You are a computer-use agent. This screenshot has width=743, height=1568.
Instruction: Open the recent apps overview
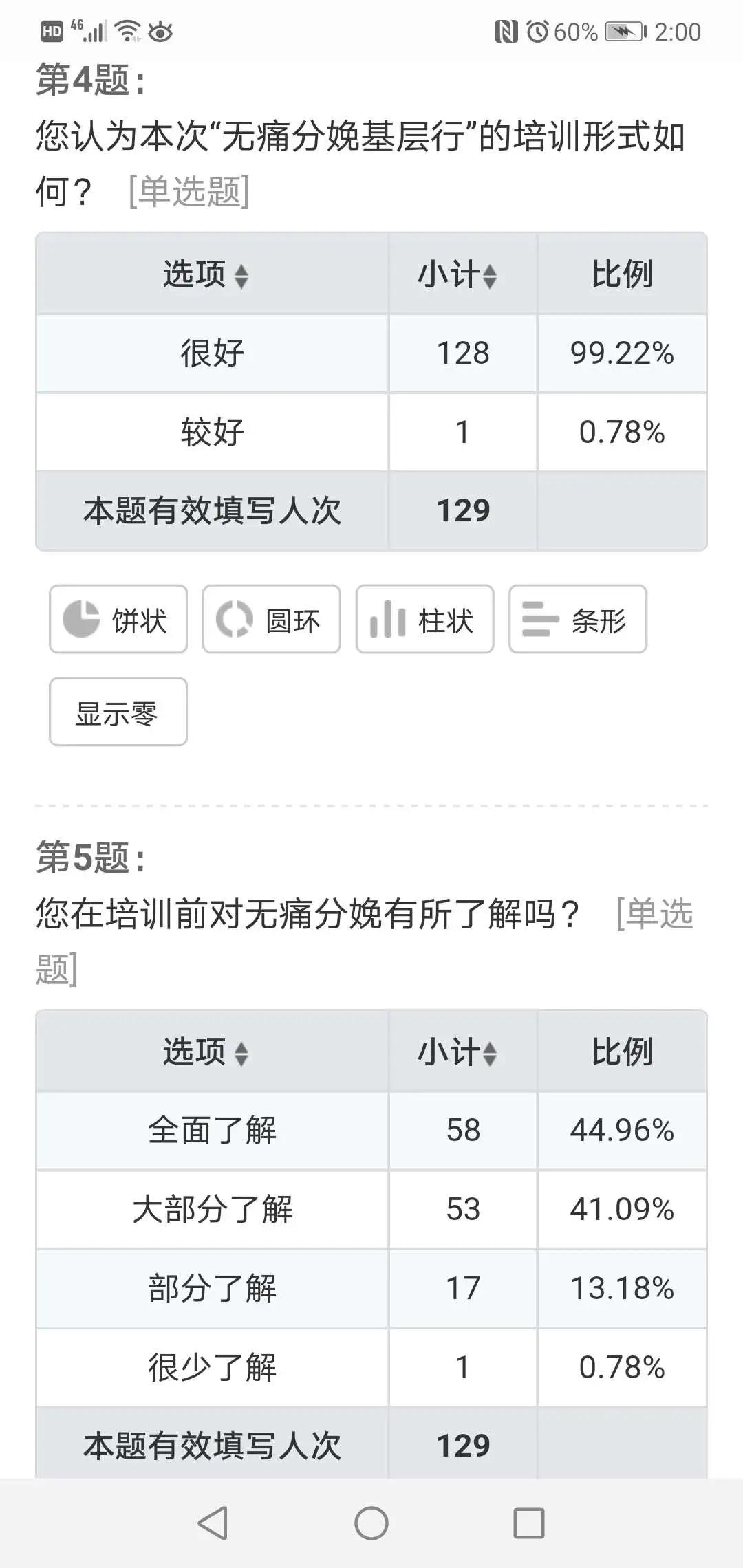click(529, 1523)
